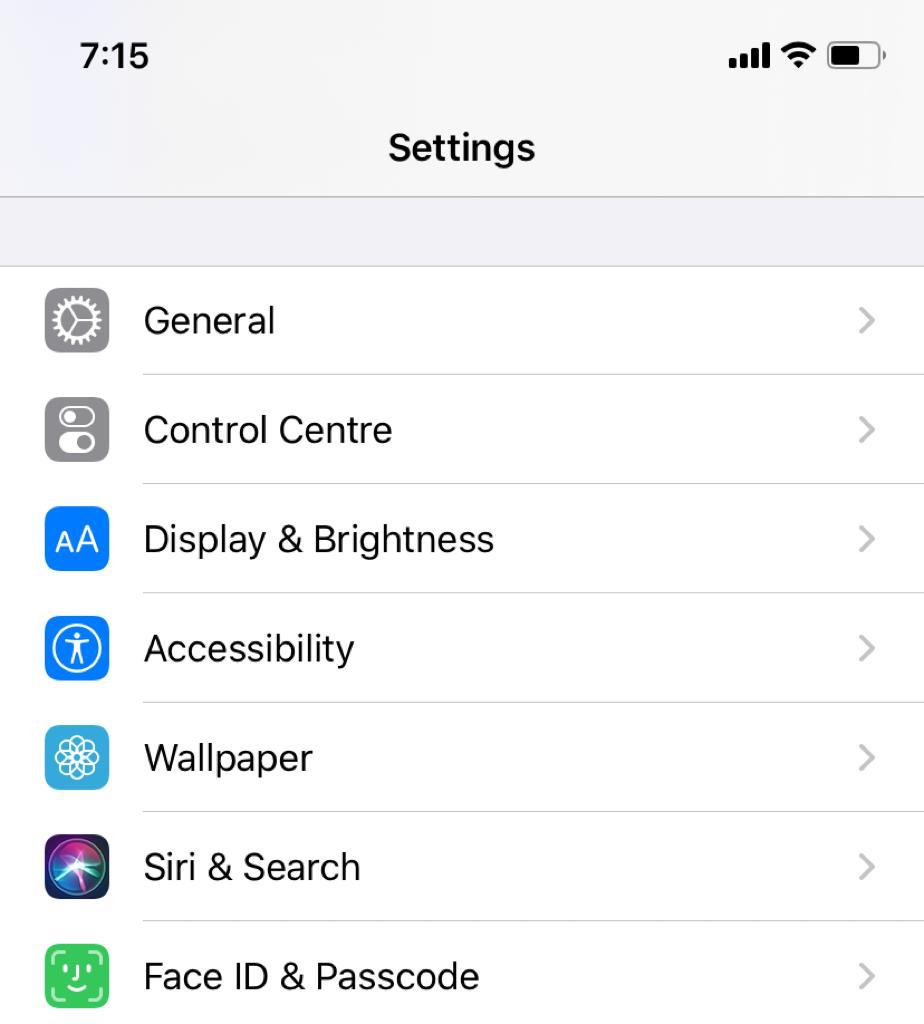Tap the cellular signal bars icon
Viewport: 924px width, 1024px height.
coord(747,56)
